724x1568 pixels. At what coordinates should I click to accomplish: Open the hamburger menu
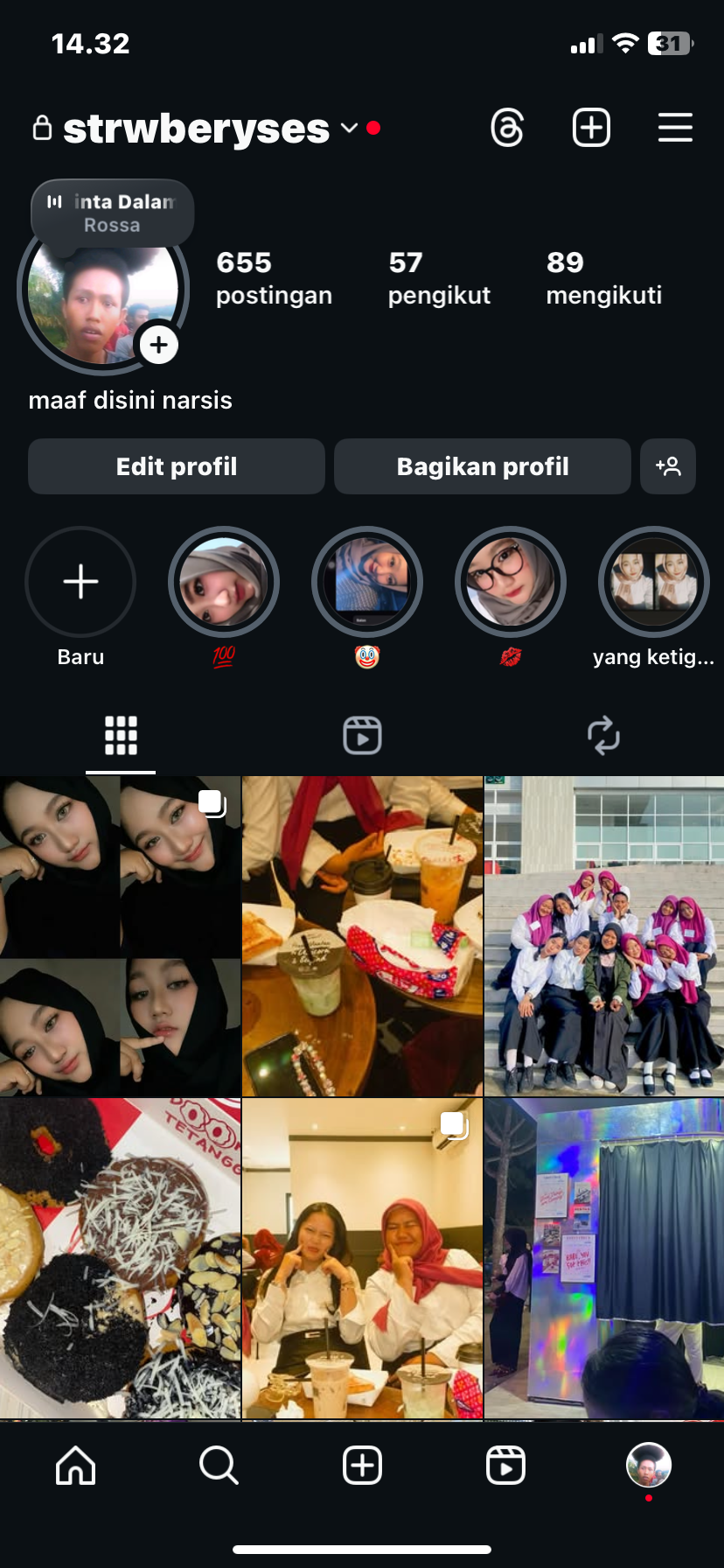675,129
